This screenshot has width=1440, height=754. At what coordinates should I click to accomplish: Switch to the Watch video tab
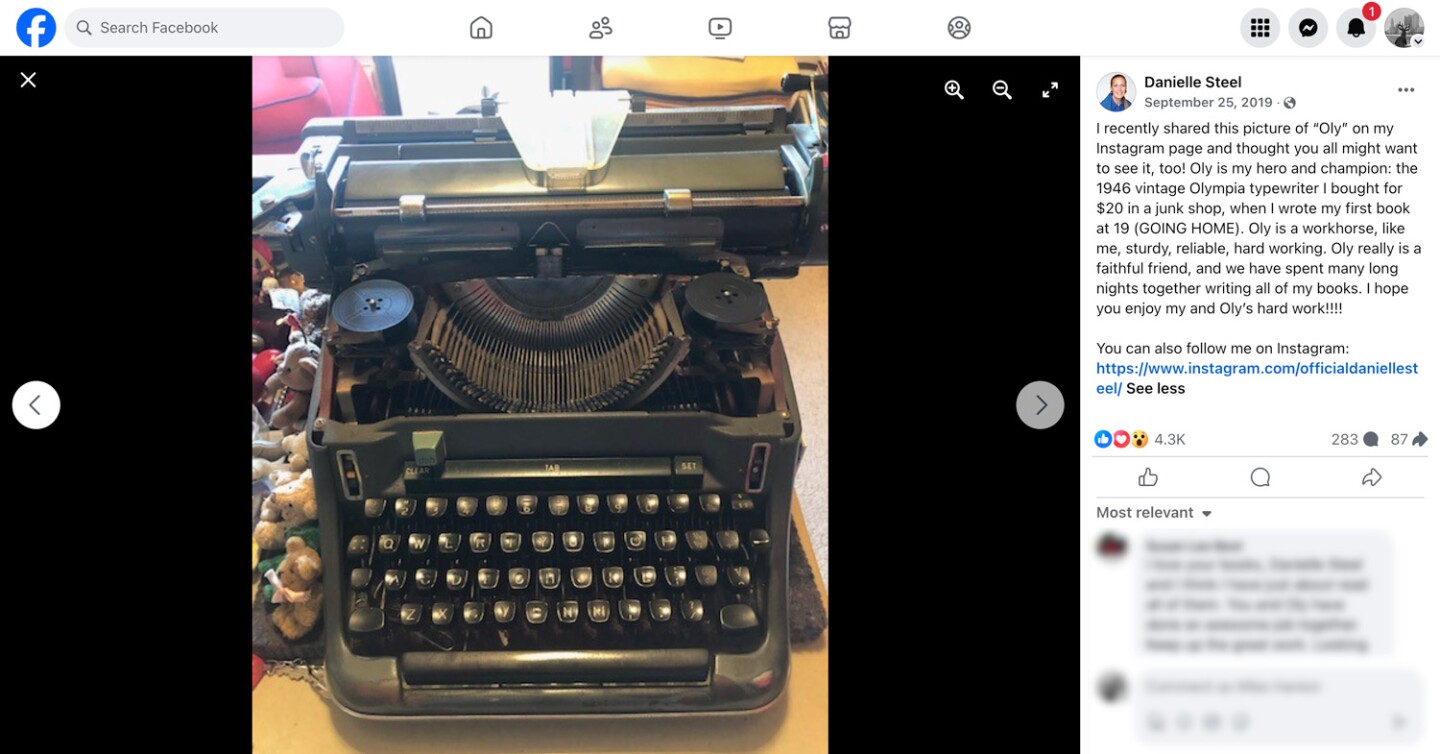pos(720,28)
